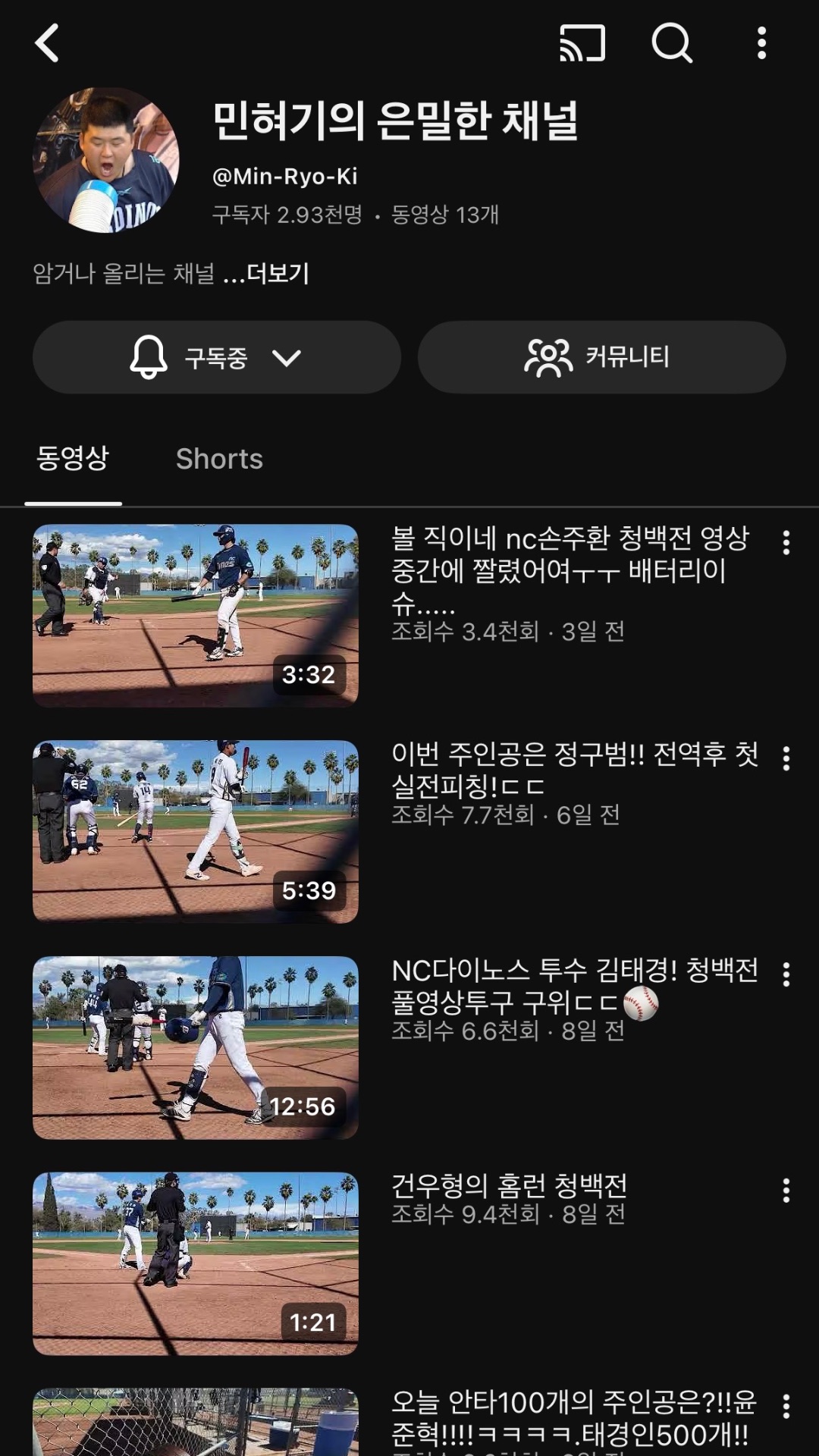Play the 3:32 nc손주환 청백전 video

[x=195, y=615]
